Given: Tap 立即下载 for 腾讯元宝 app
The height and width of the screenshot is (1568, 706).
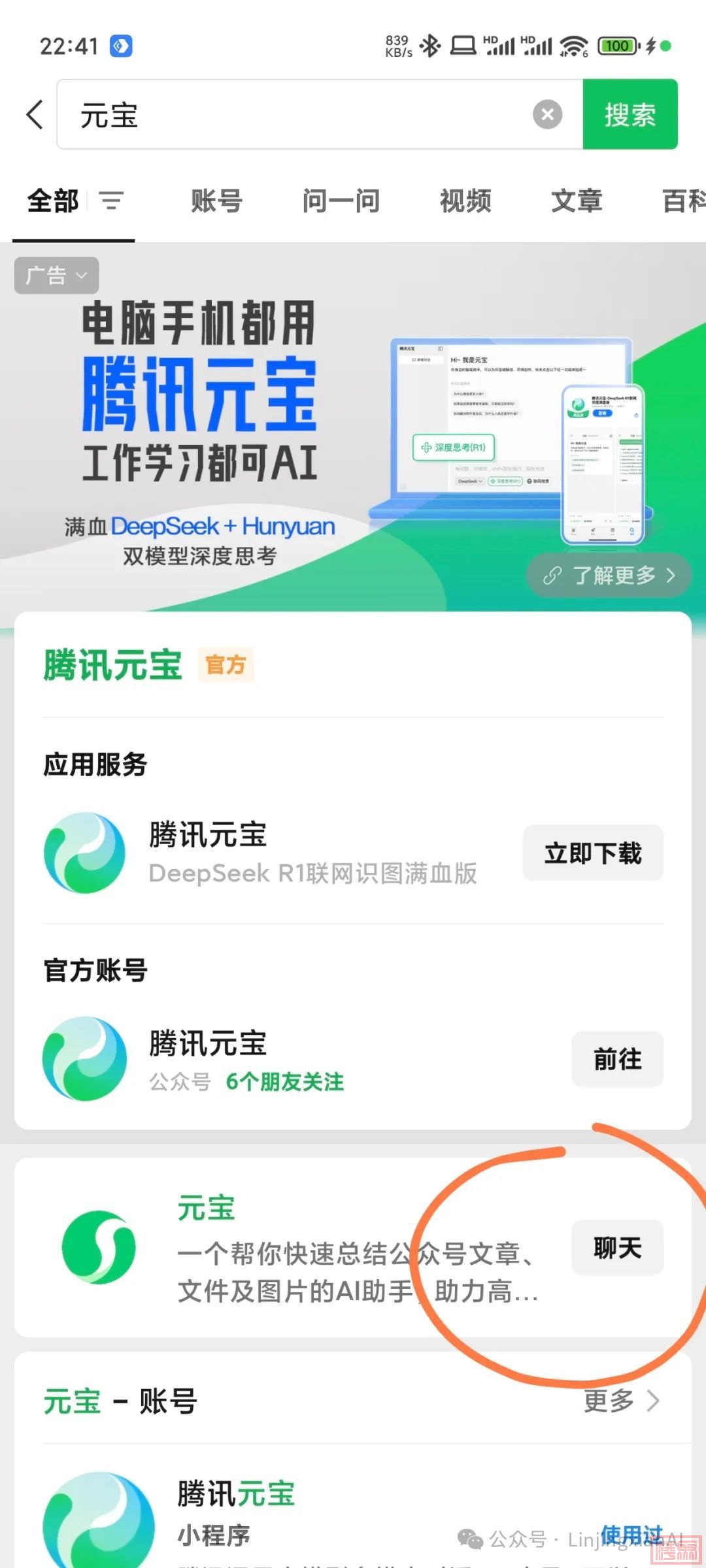Looking at the screenshot, I should (x=593, y=853).
